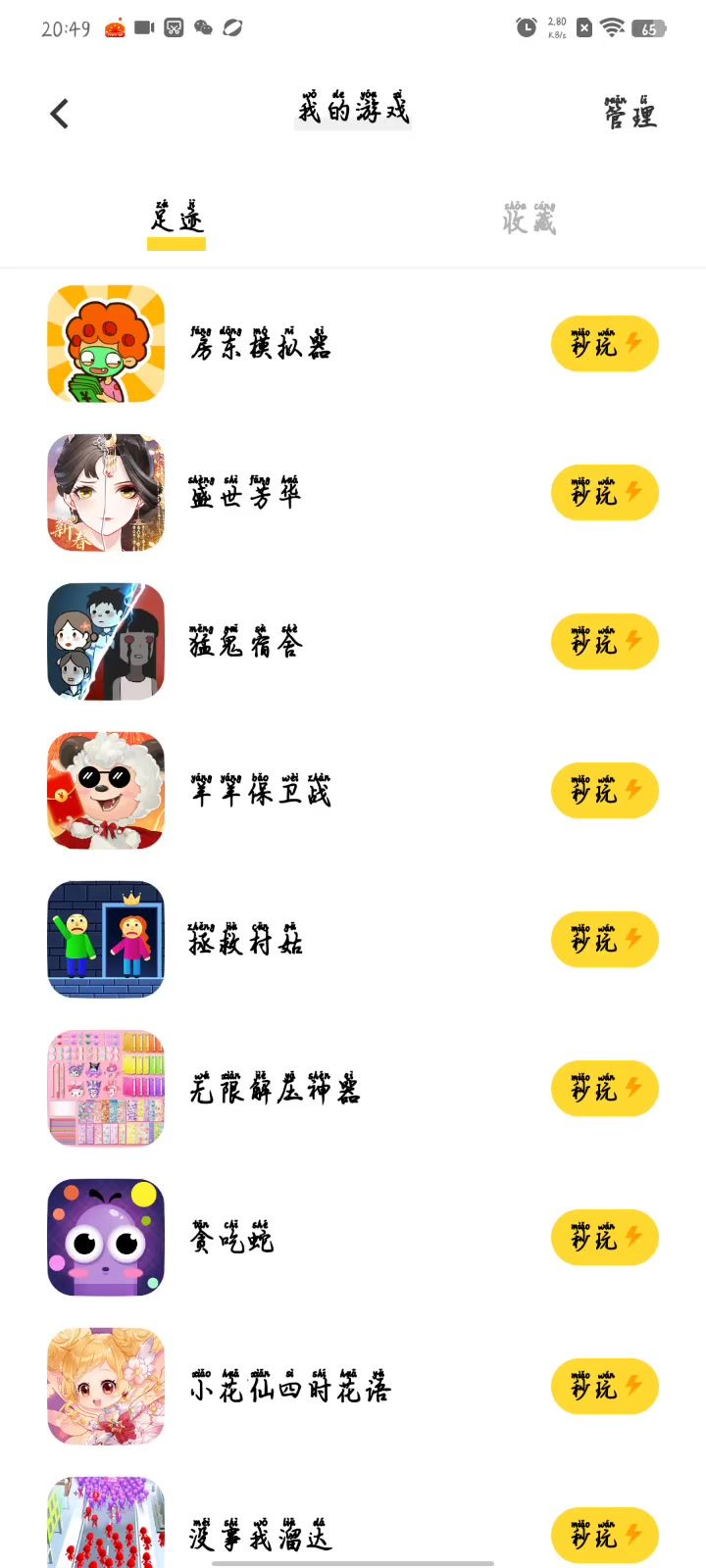Launch 没事我溜达 with 秒玩
The image size is (706, 1568).
[x=604, y=1534]
